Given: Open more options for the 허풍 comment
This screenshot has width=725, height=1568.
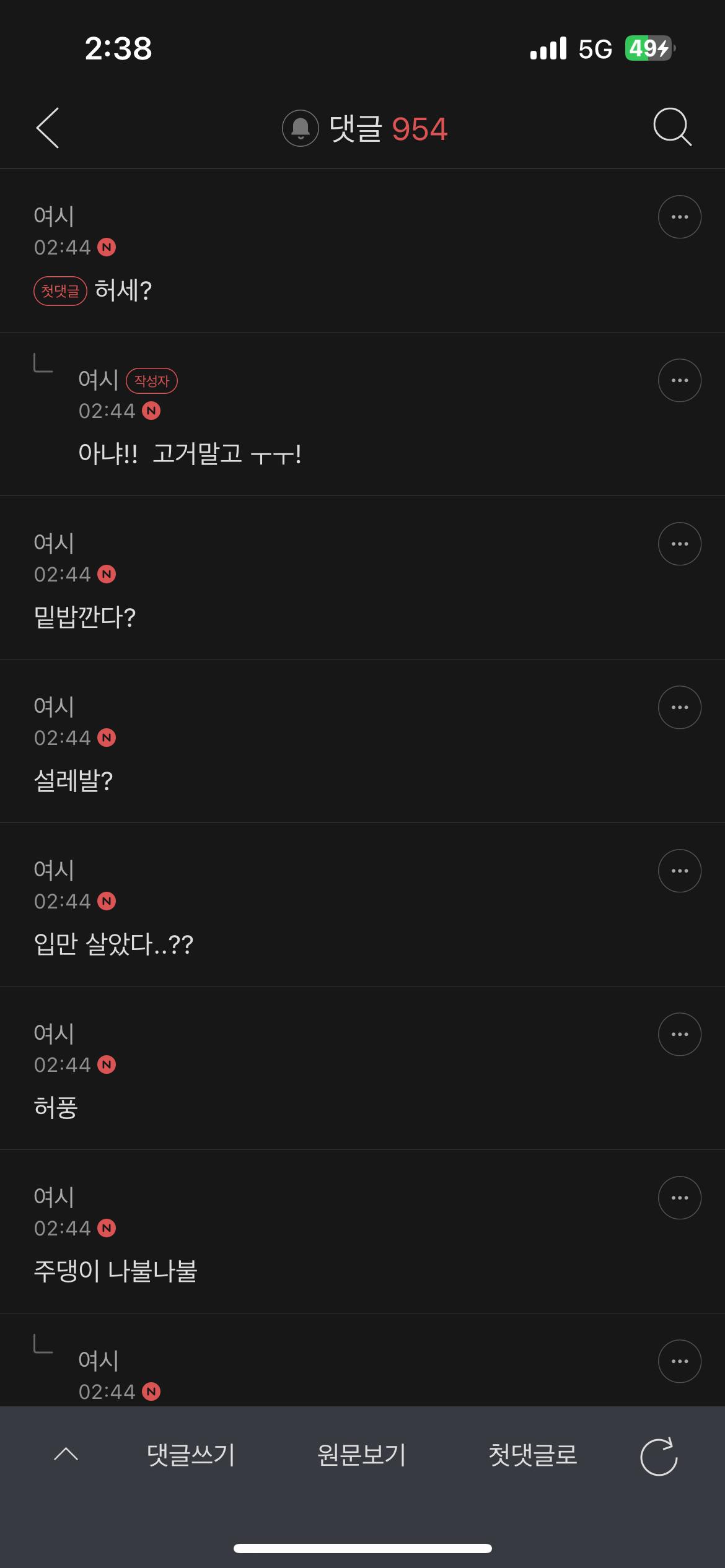Looking at the screenshot, I should click(680, 1034).
